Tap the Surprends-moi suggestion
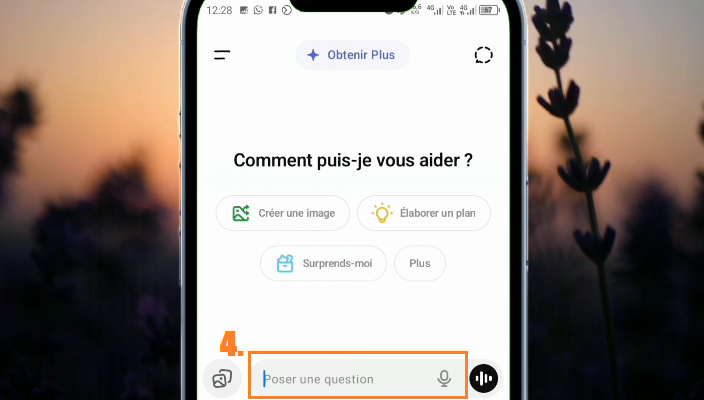704x400 pixels. 322,263
